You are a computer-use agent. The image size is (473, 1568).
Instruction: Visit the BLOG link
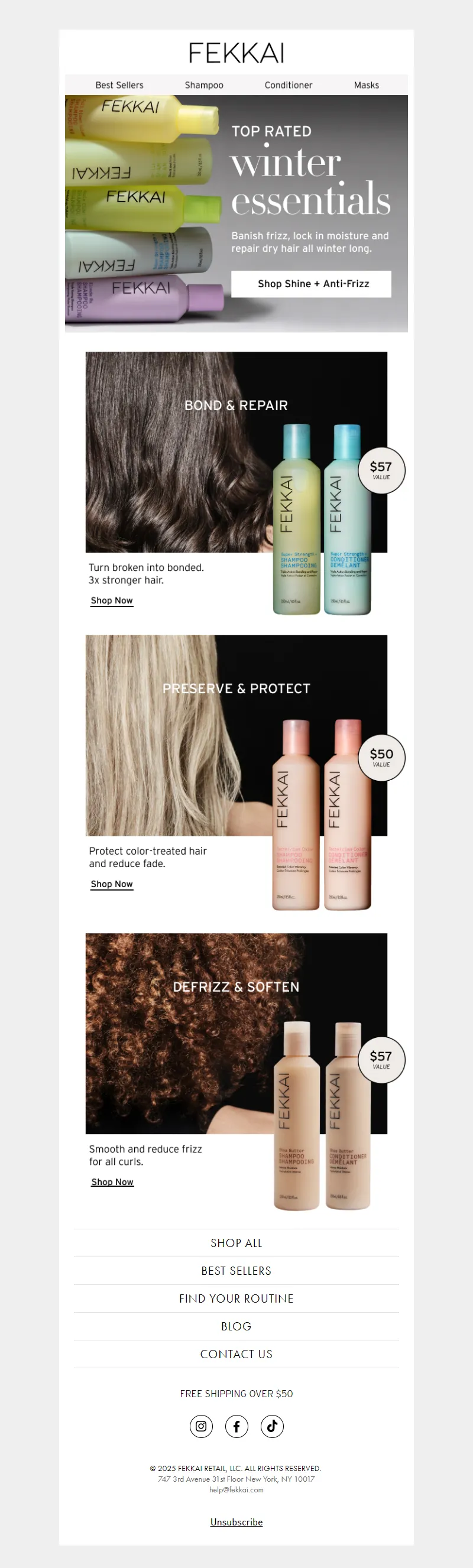(236, 1326)
